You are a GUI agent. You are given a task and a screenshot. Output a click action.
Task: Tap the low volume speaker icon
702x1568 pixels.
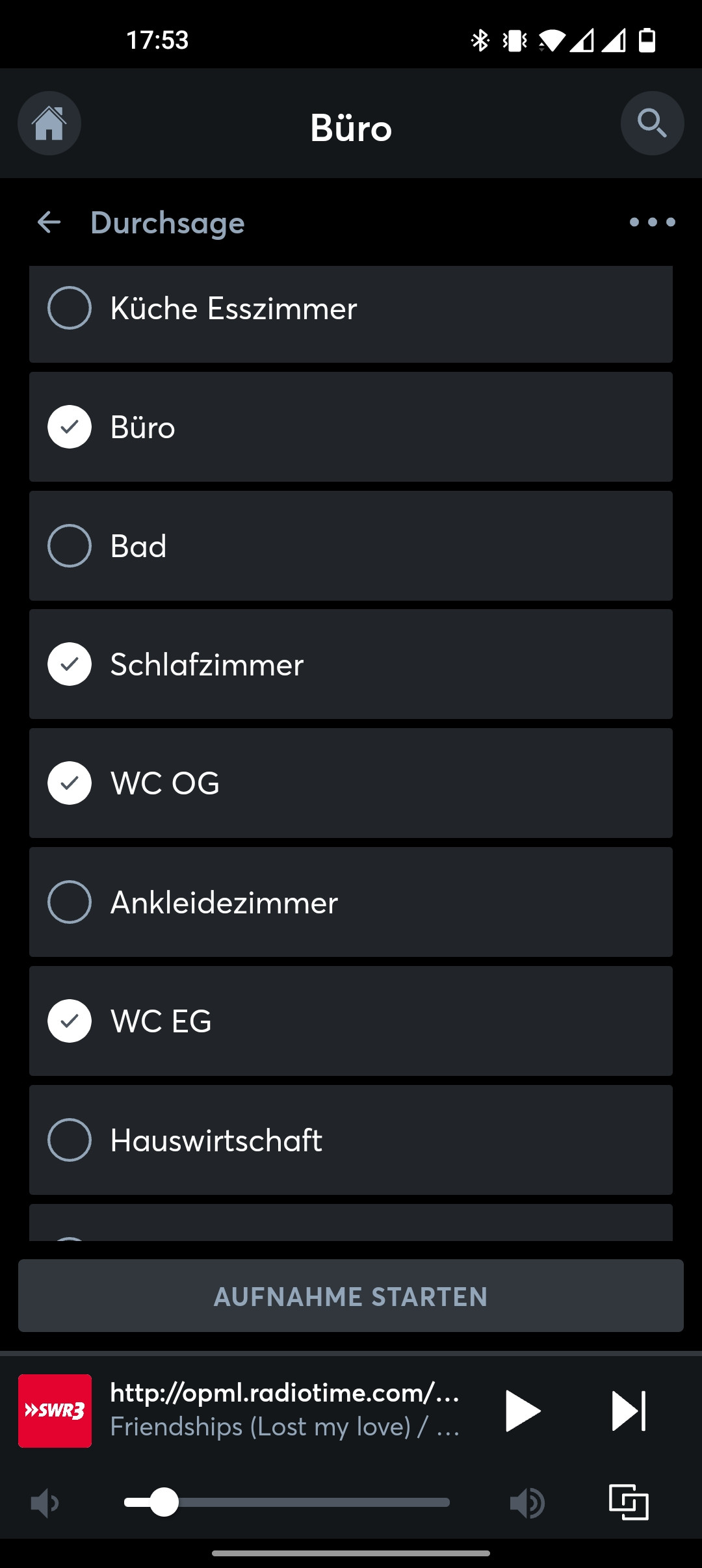pyautogui.click(x=44, y=1503)
